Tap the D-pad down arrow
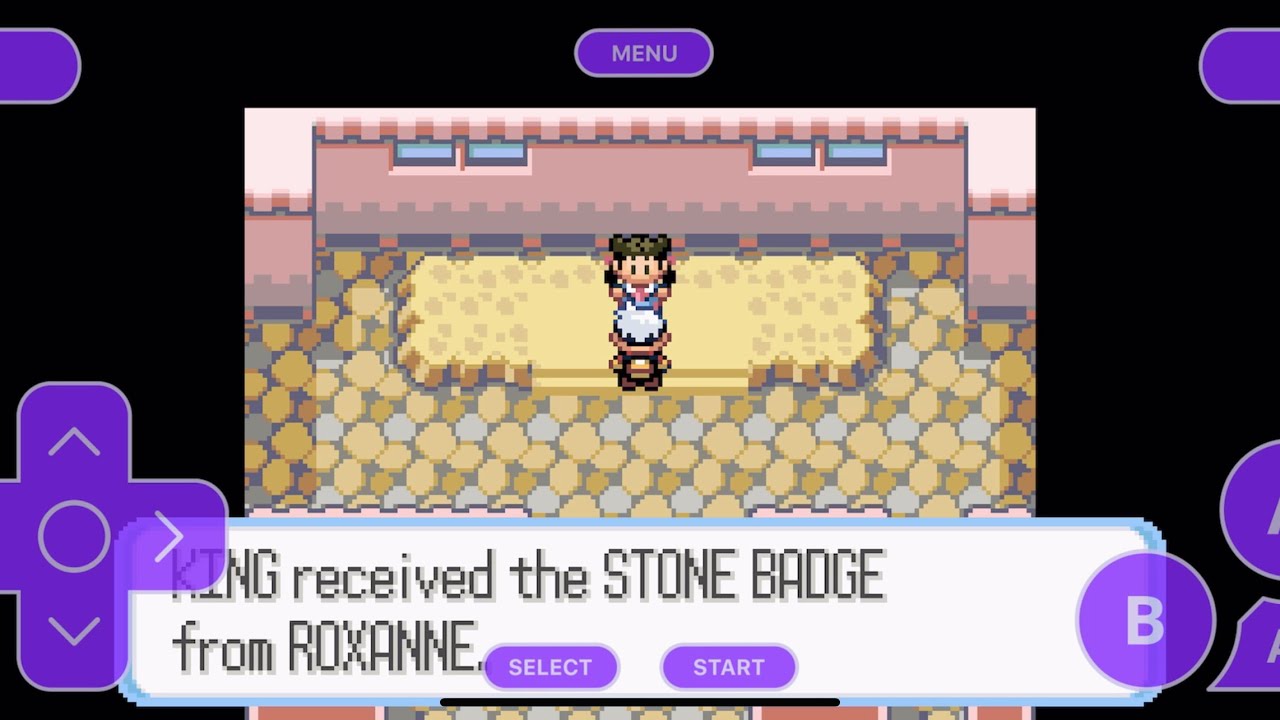This screenshot has width=1280, height=720. [x=74, y=631]
